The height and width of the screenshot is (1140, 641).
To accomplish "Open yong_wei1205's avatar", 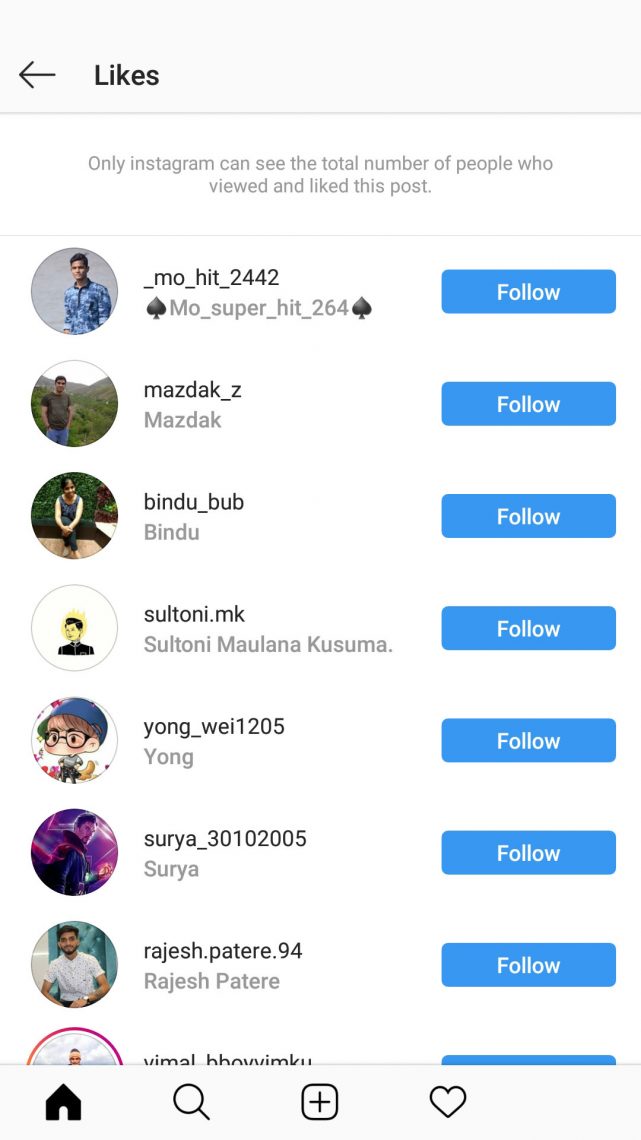I will [74, 740].
